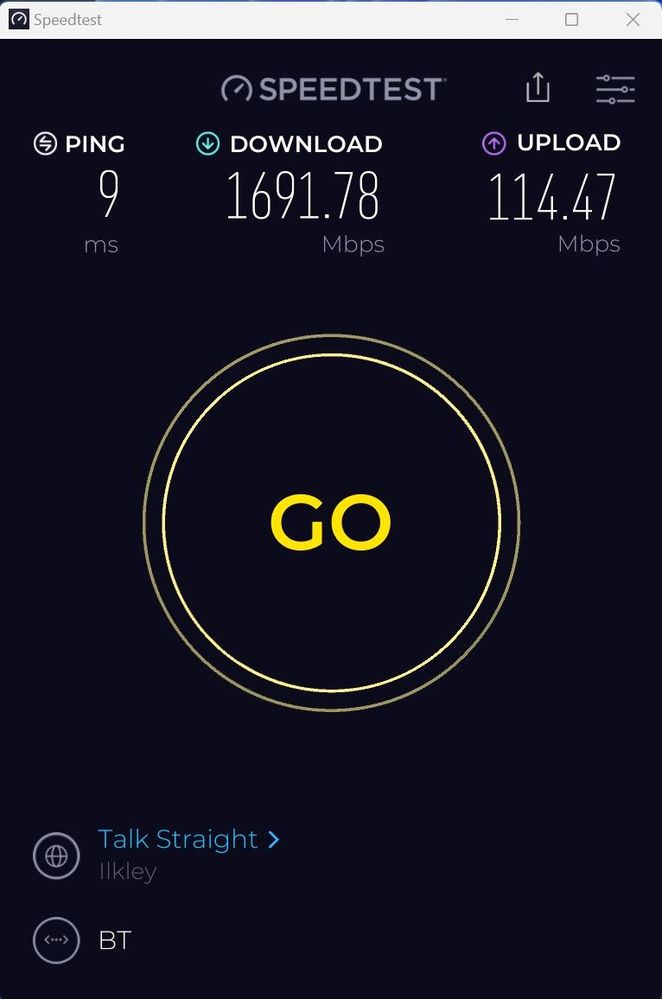Start the speed test with GO
The image size is (662, 999).
coord(331,523)
